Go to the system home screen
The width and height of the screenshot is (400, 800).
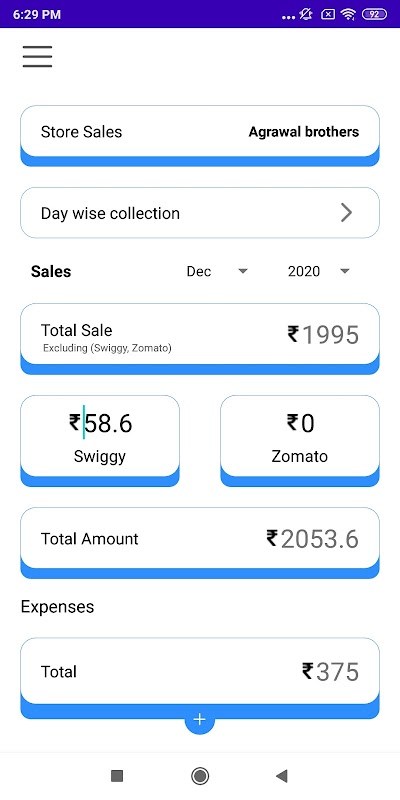click(x=199, y=776)
